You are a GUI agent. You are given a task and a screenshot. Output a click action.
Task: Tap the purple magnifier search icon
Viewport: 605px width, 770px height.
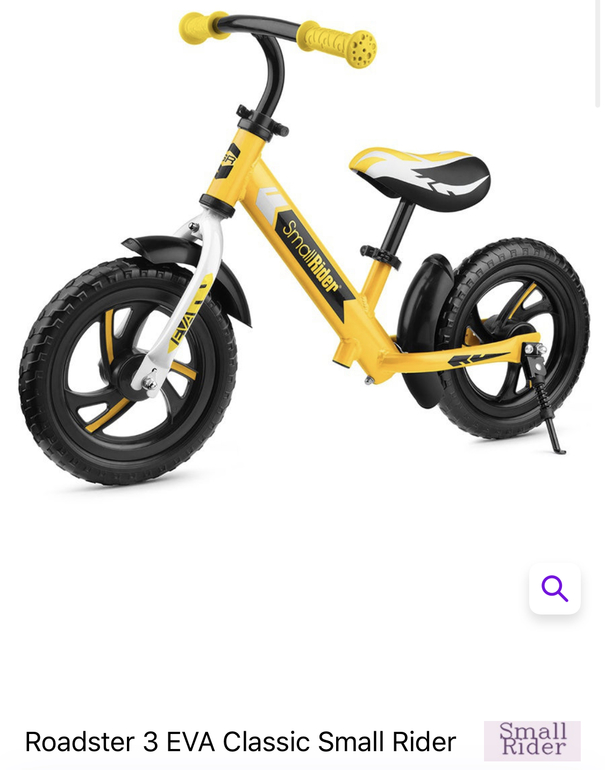[554, 588]
